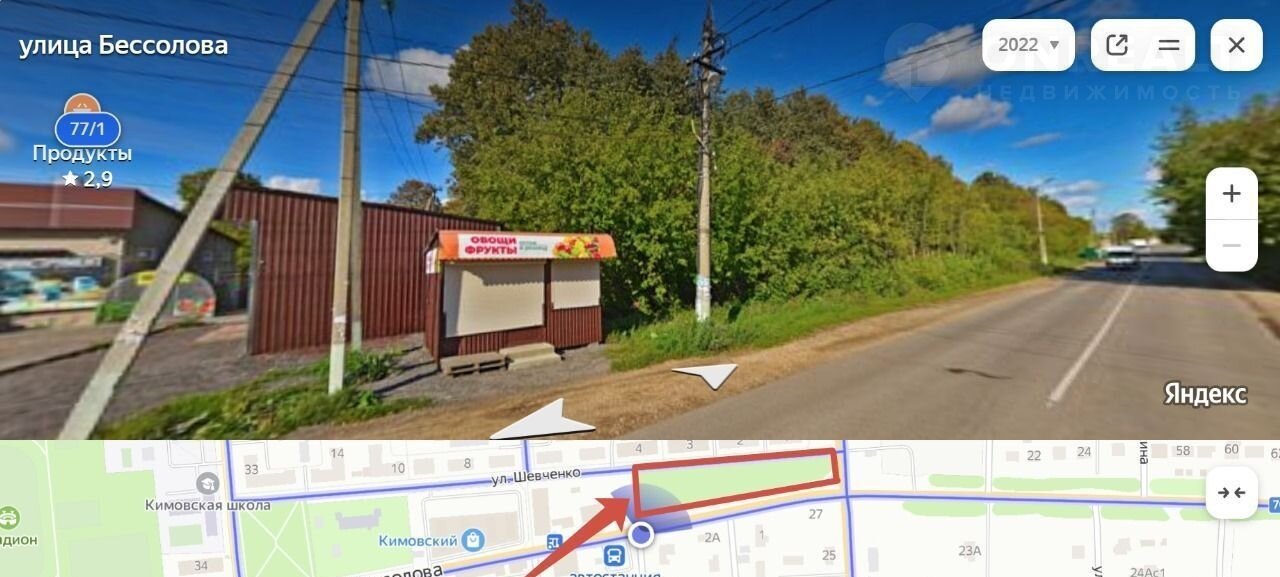Zoom in the panorama view

[x=1231, y=194]
